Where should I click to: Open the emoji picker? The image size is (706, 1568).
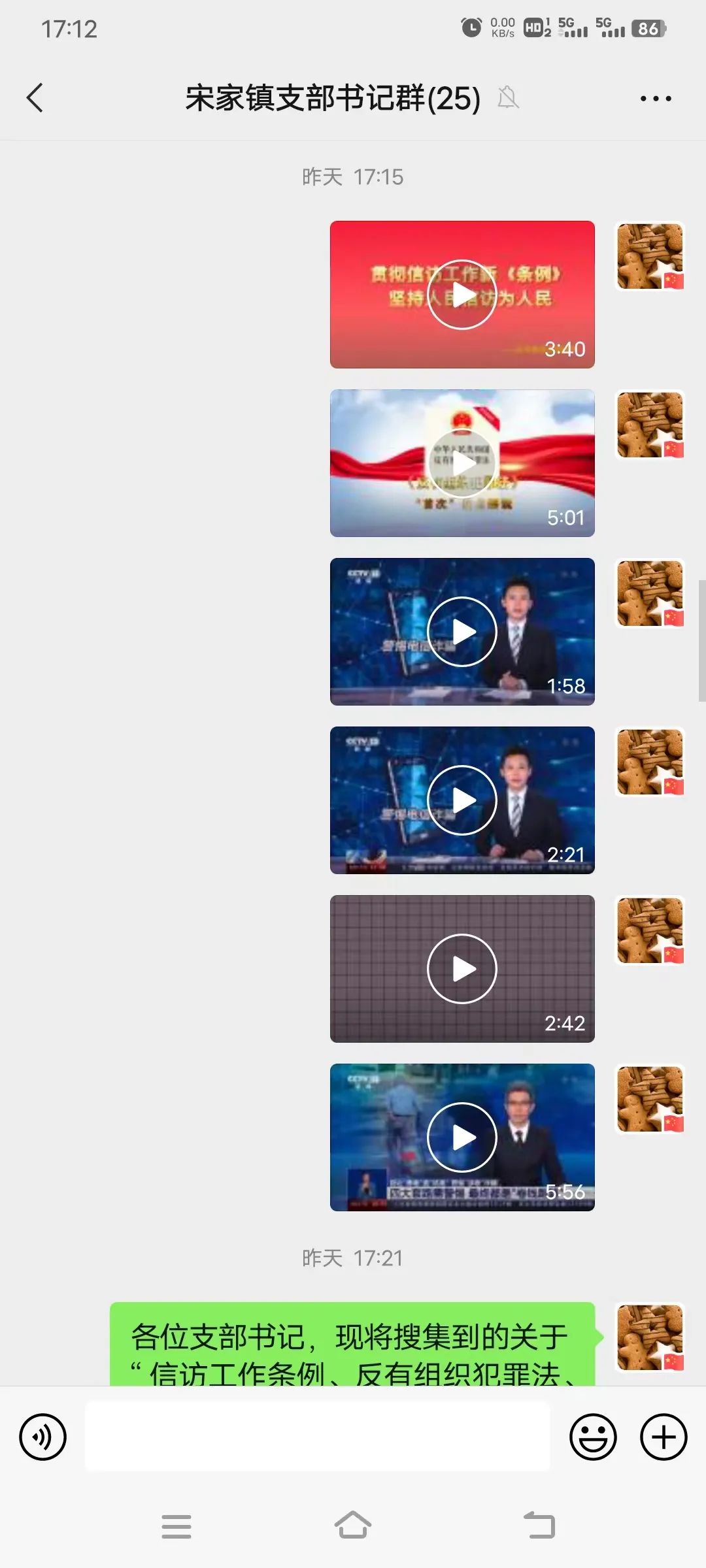click(x=593, y=1437)
